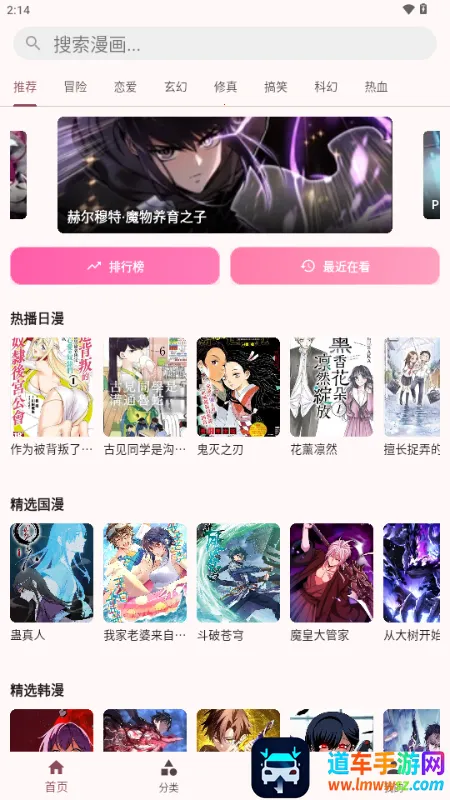Open the comic 我家老婆来自一千年前
The height and width of the screenshot is (800, 450).
(145, 582)
